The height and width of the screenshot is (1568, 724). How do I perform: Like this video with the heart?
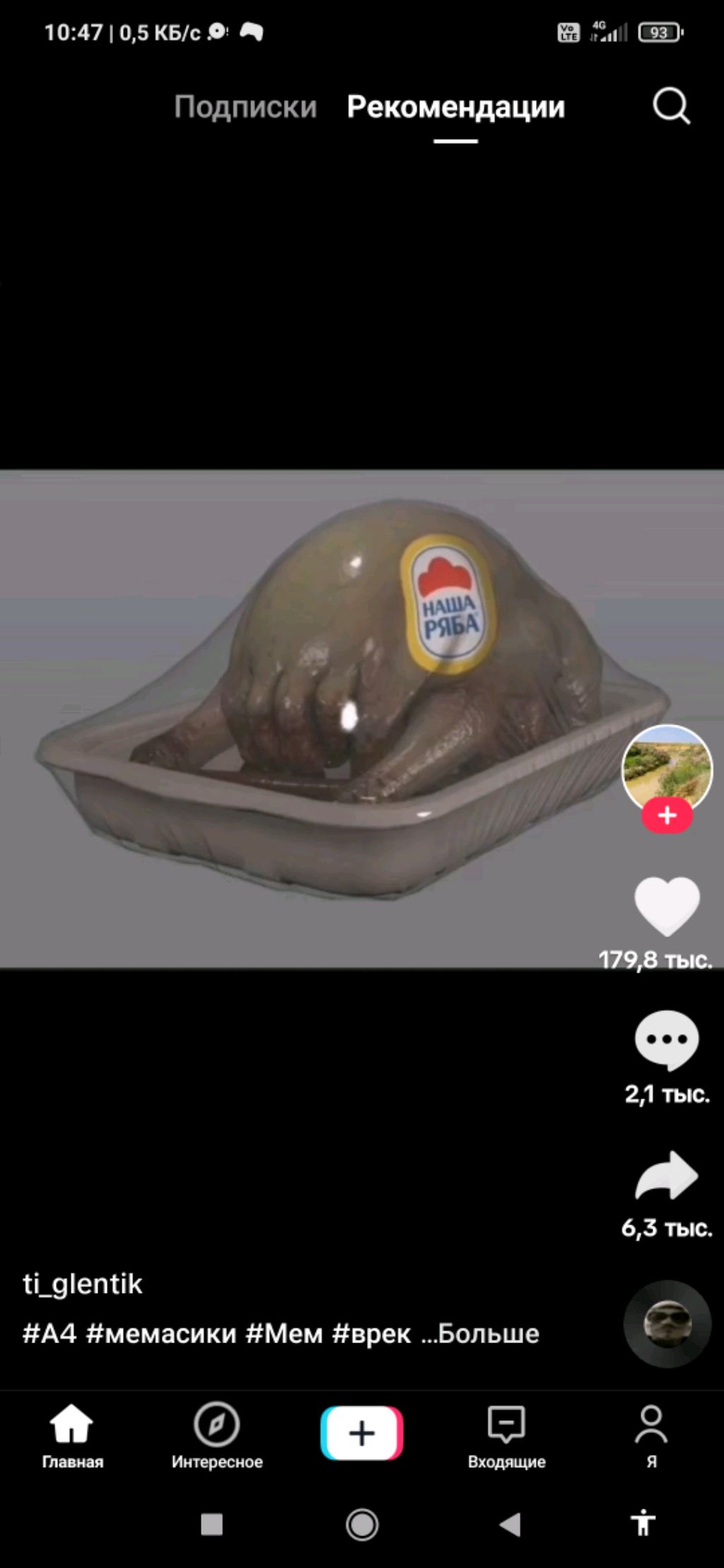click(667, 906)
